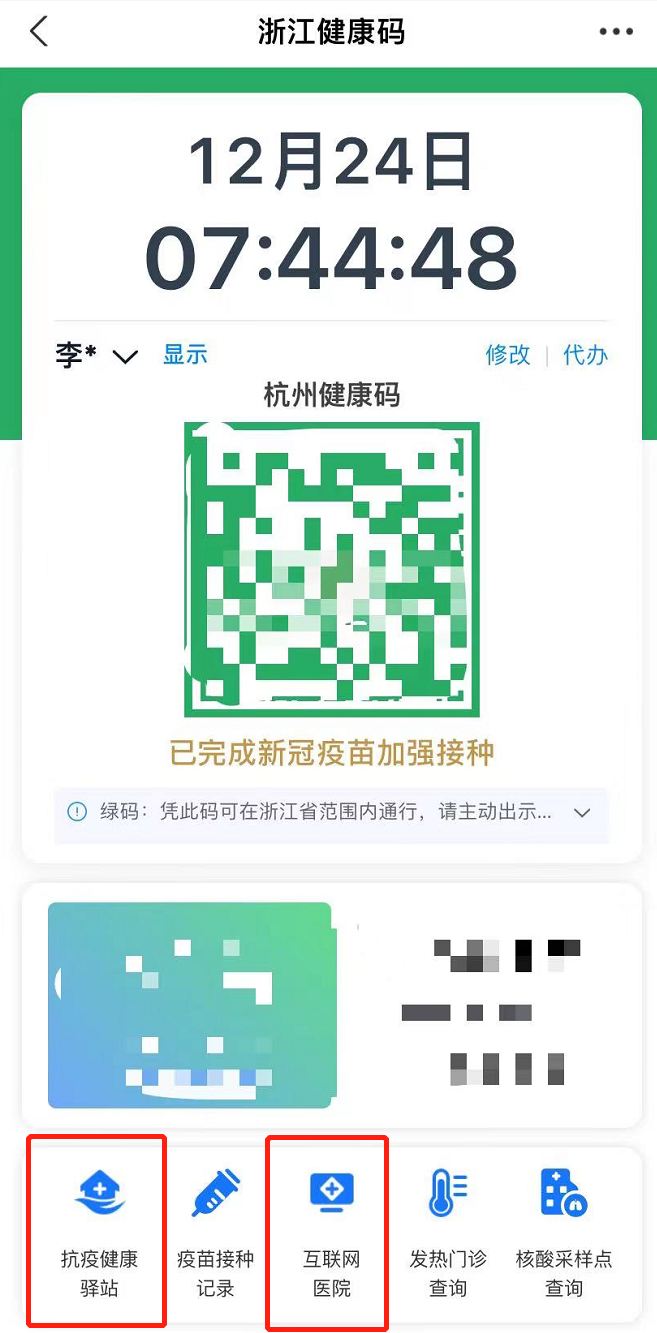657x1333 pixels.
Task: Go back using the top-left arrow
Action: pos(38,31)
